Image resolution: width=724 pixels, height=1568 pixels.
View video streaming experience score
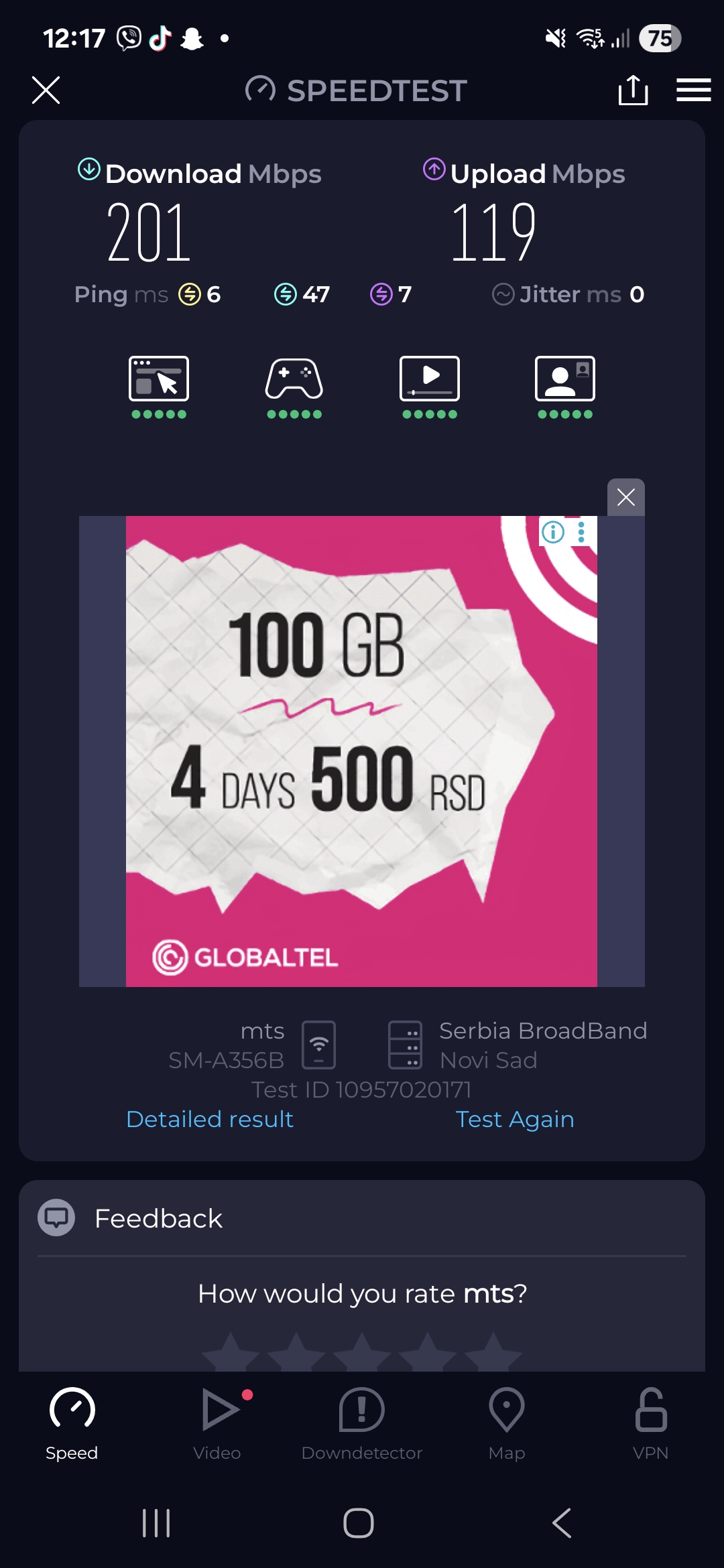430,386
